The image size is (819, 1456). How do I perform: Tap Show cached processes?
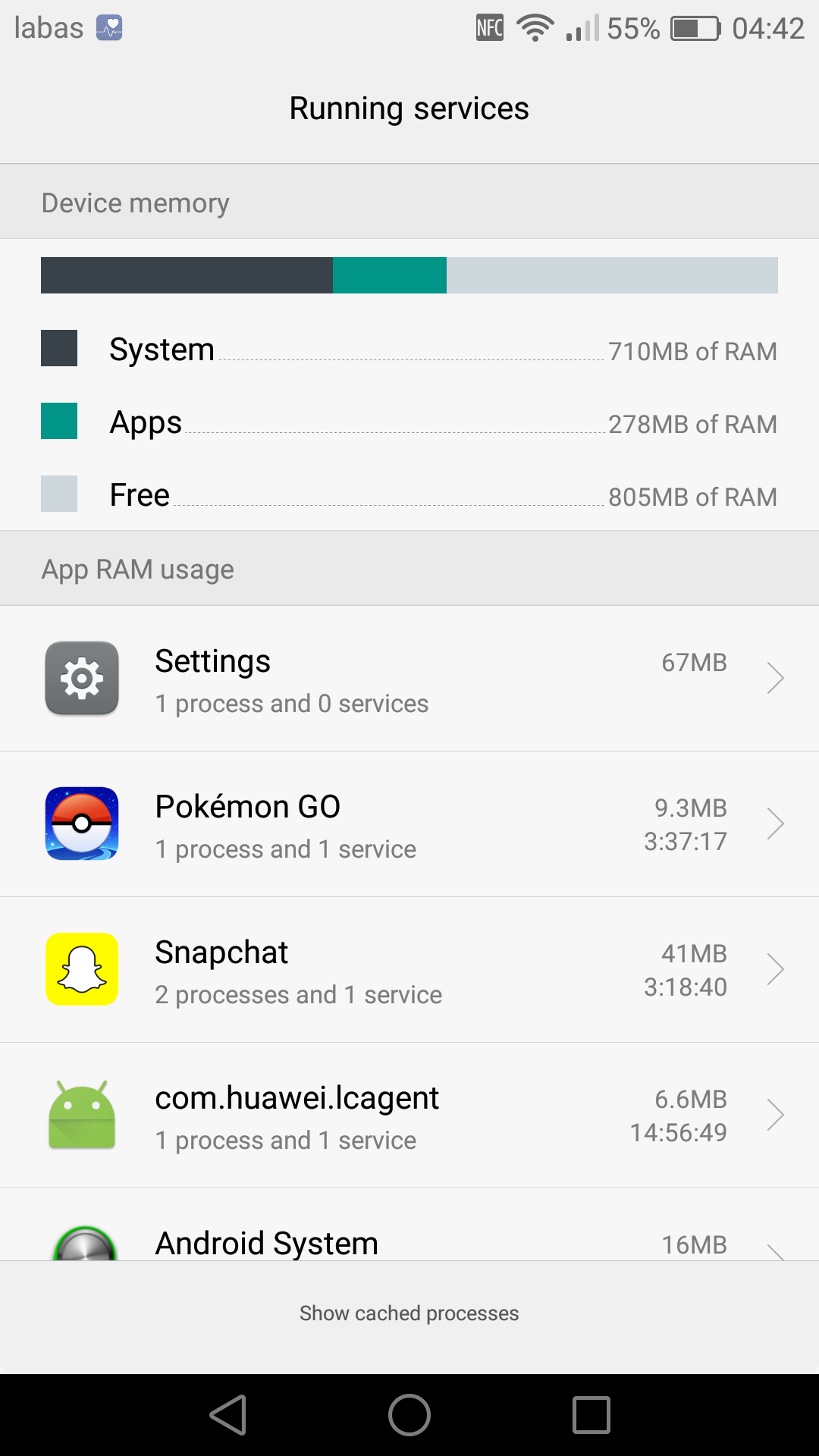(409, 1313)
